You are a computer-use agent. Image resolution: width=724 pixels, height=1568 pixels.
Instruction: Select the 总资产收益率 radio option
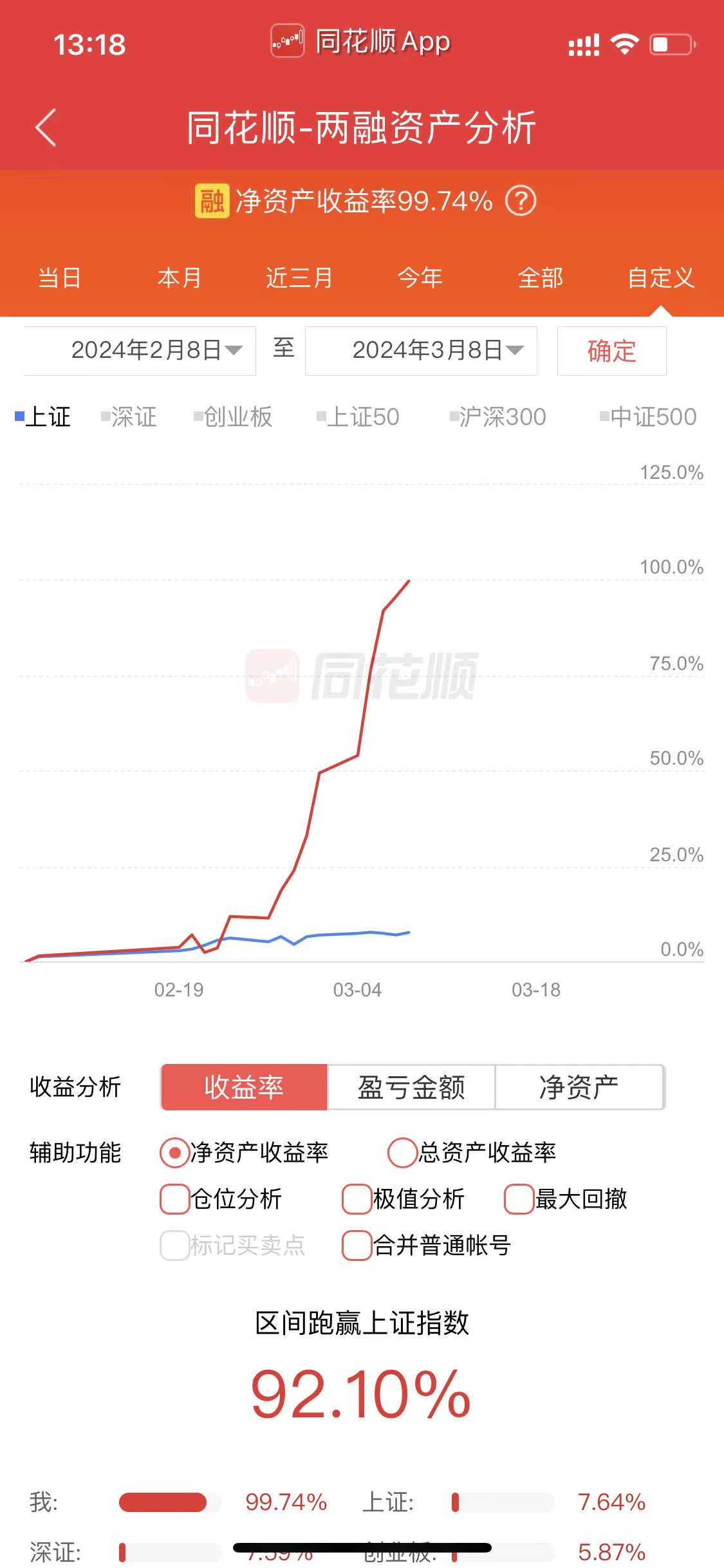[472, 1152]
